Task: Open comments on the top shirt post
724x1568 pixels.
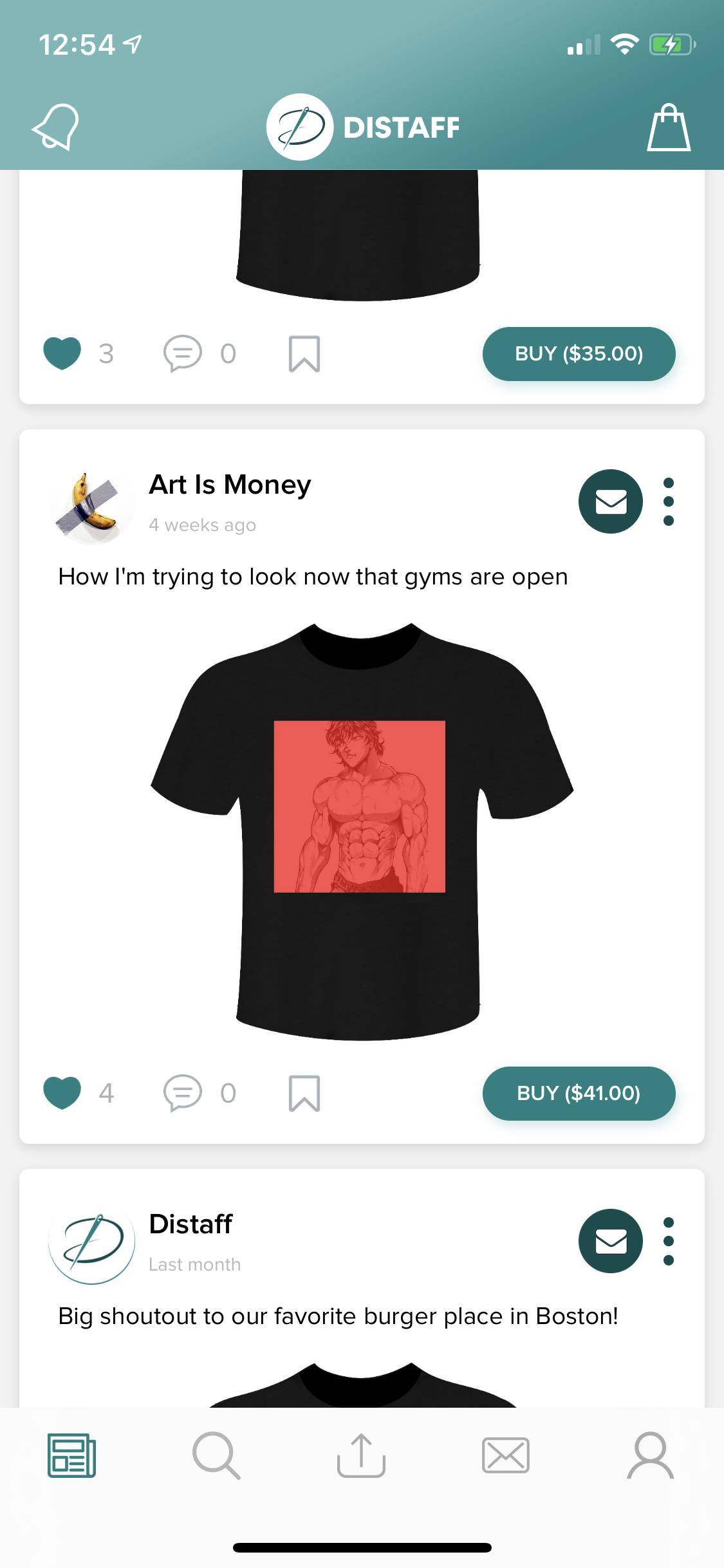Action: click(183, 353)
